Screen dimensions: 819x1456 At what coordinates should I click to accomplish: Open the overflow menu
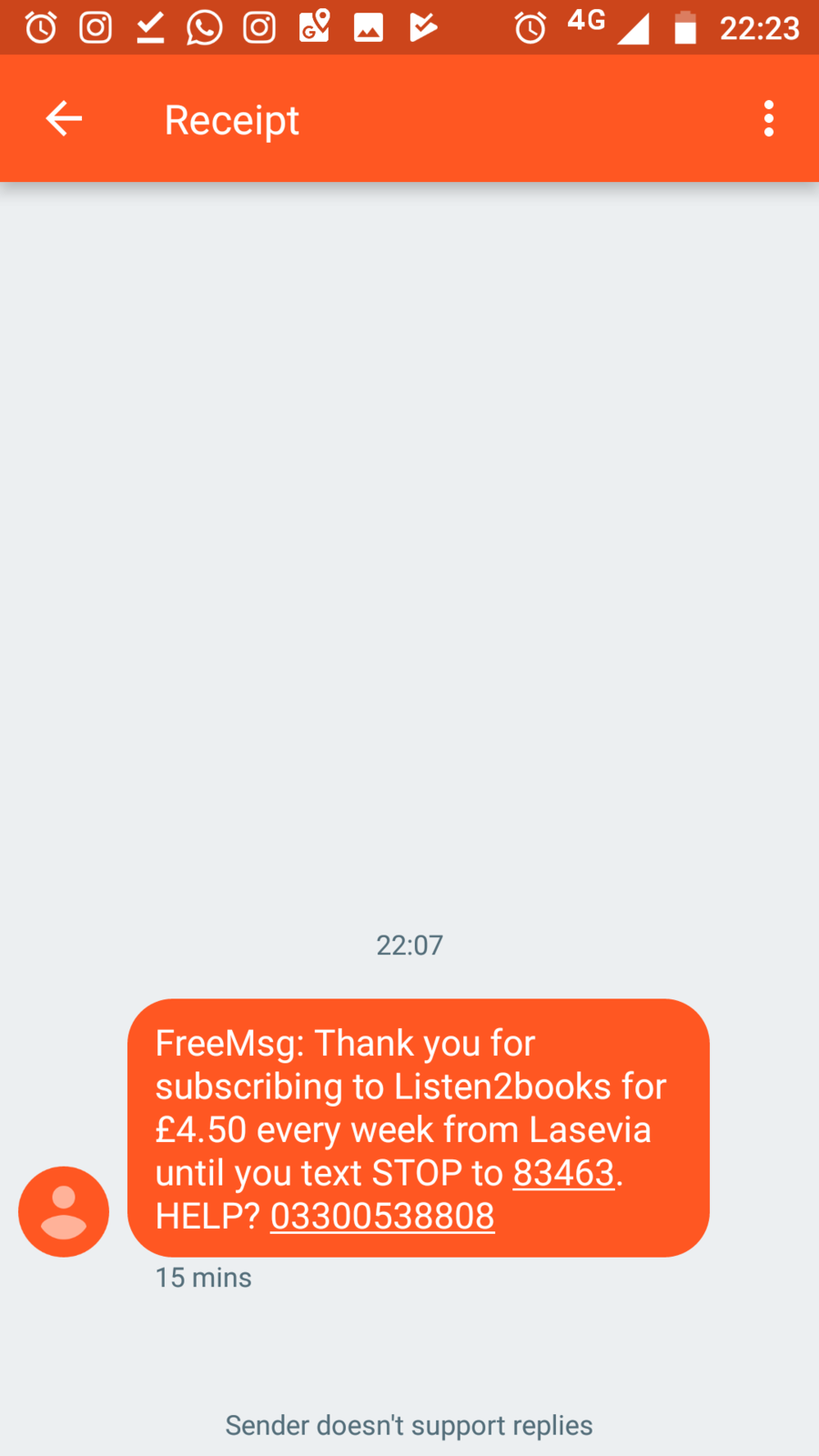pos(768,119)
